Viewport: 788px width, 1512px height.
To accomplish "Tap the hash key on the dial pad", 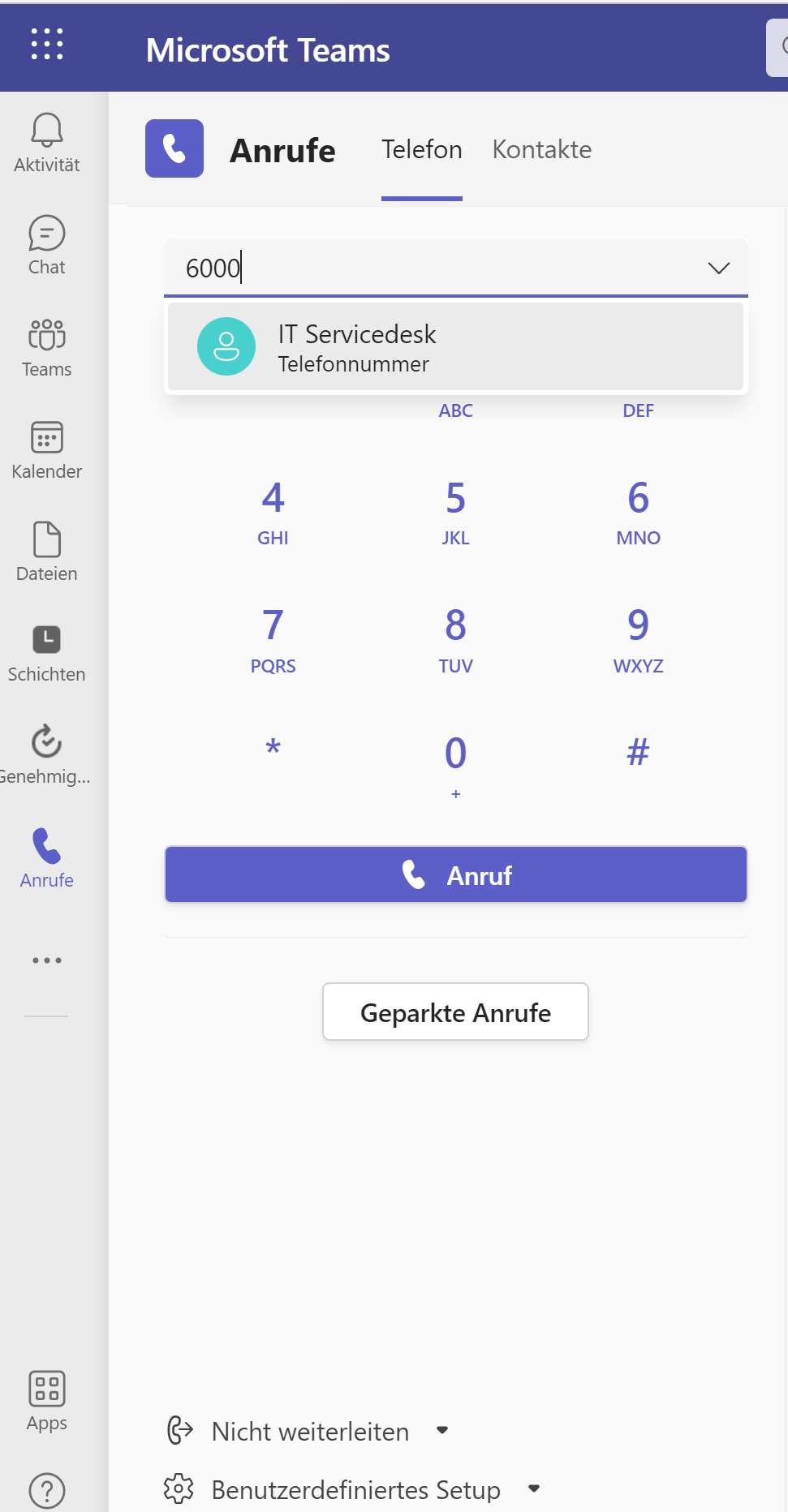I will [x=638, y=753].
